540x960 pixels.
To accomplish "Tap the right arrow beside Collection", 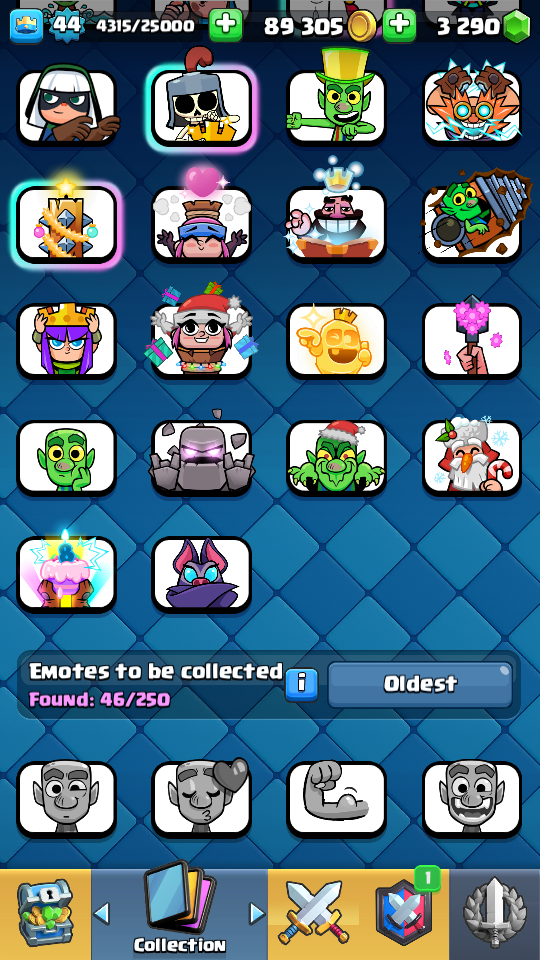I will coord(258,913).
